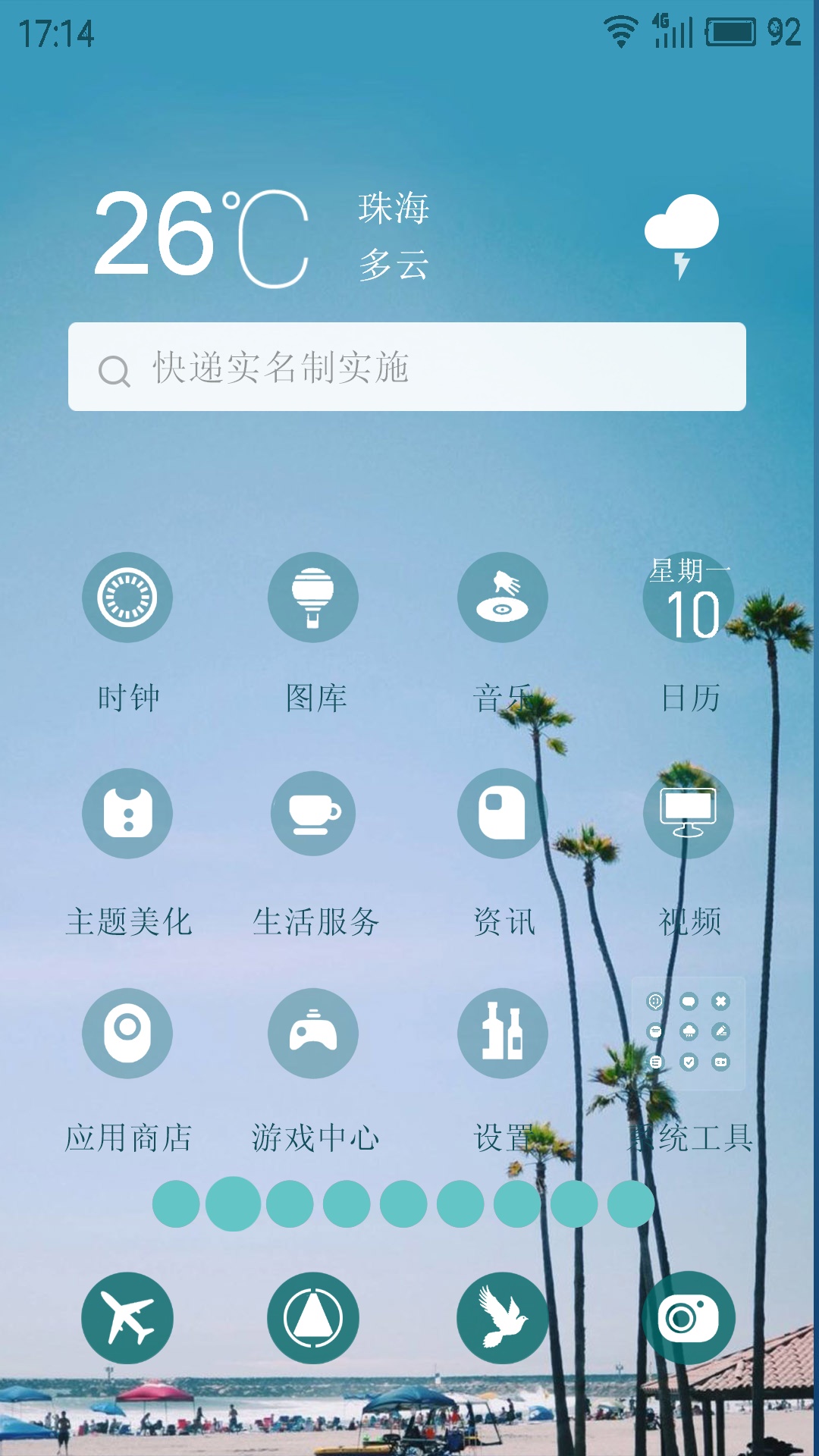Tap the circled triangle icon in the dock
The image size is (819, 1456).
tap(313, 1318)
